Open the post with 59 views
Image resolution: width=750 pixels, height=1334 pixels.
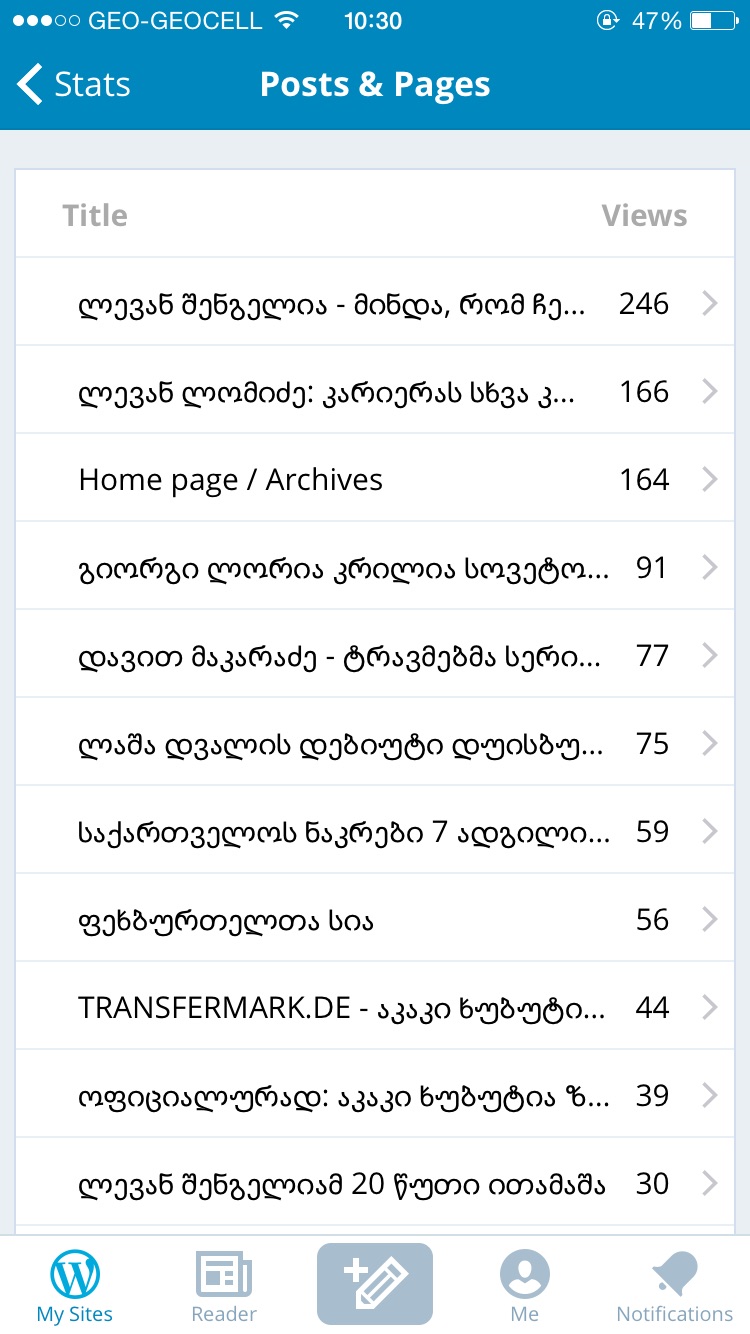(375, 832)
